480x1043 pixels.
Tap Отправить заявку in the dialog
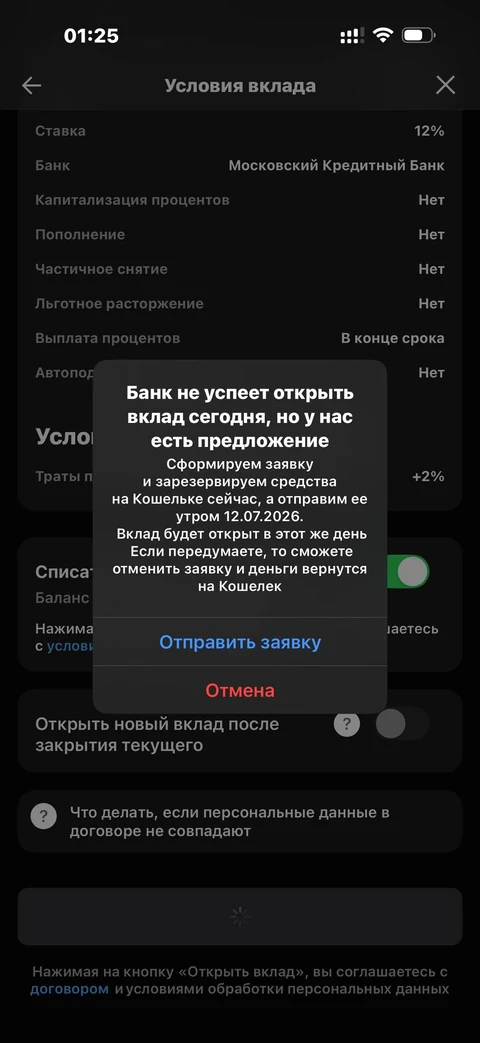point(240,642)
